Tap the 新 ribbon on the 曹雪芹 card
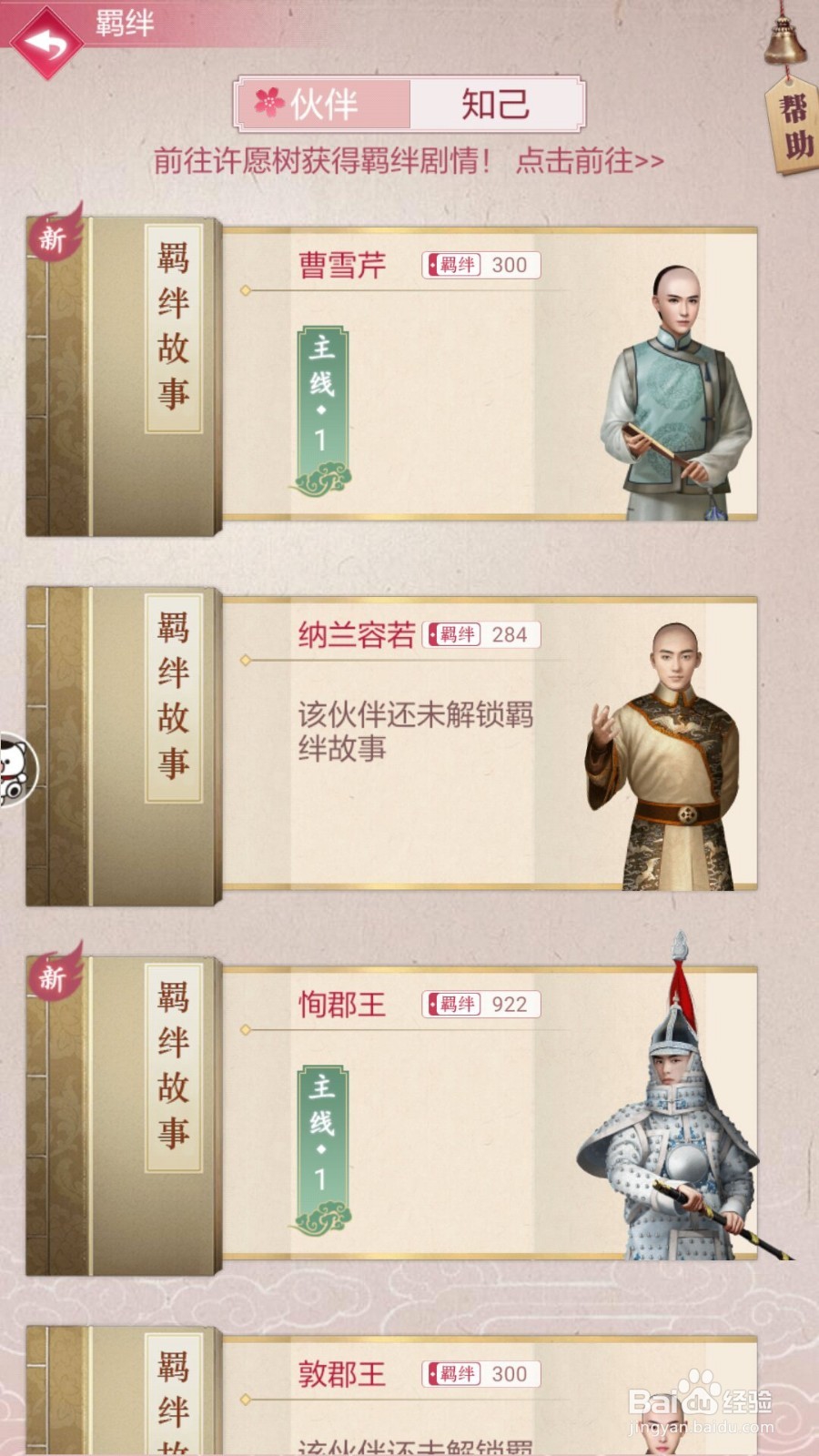 (52, 235)
